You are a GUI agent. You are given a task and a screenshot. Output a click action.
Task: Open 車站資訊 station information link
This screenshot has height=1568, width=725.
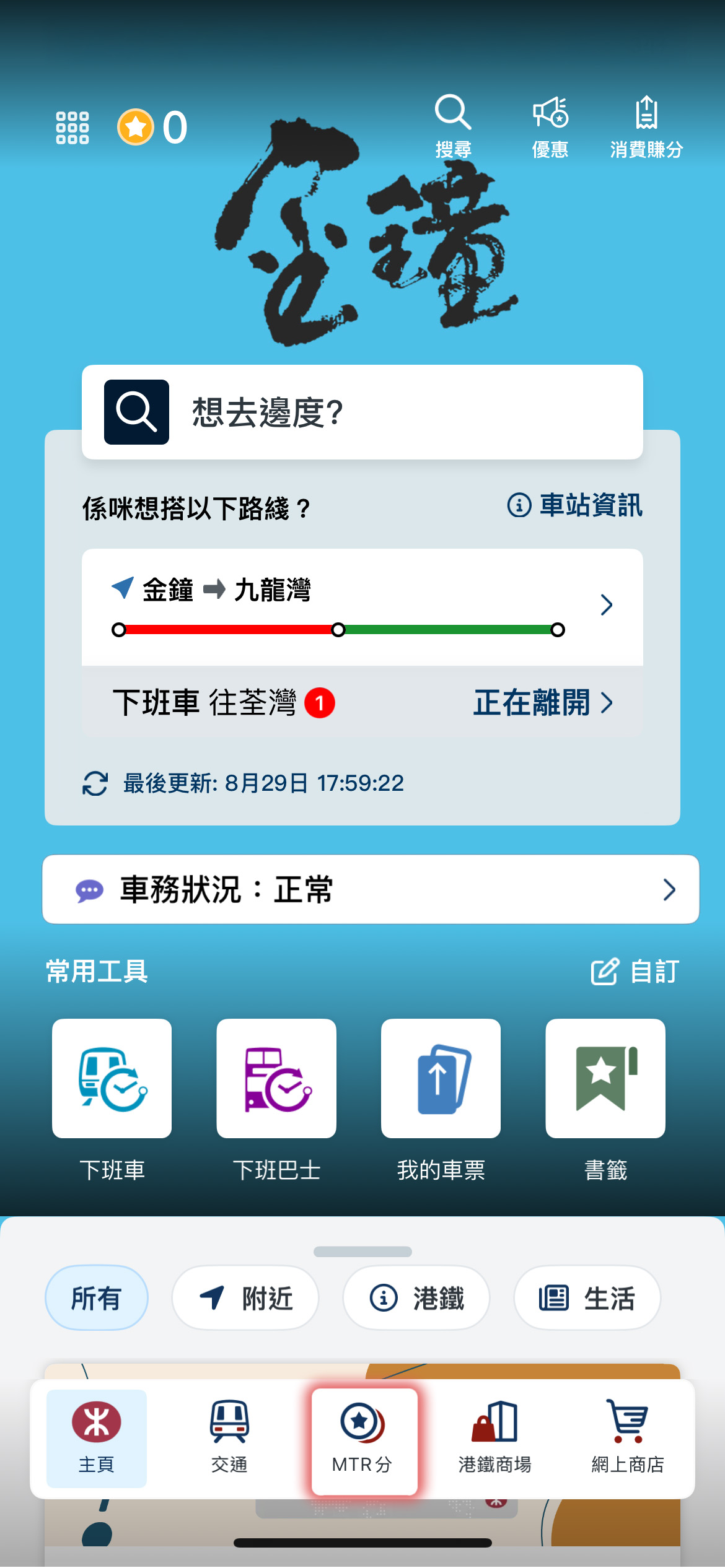[576, 505]
